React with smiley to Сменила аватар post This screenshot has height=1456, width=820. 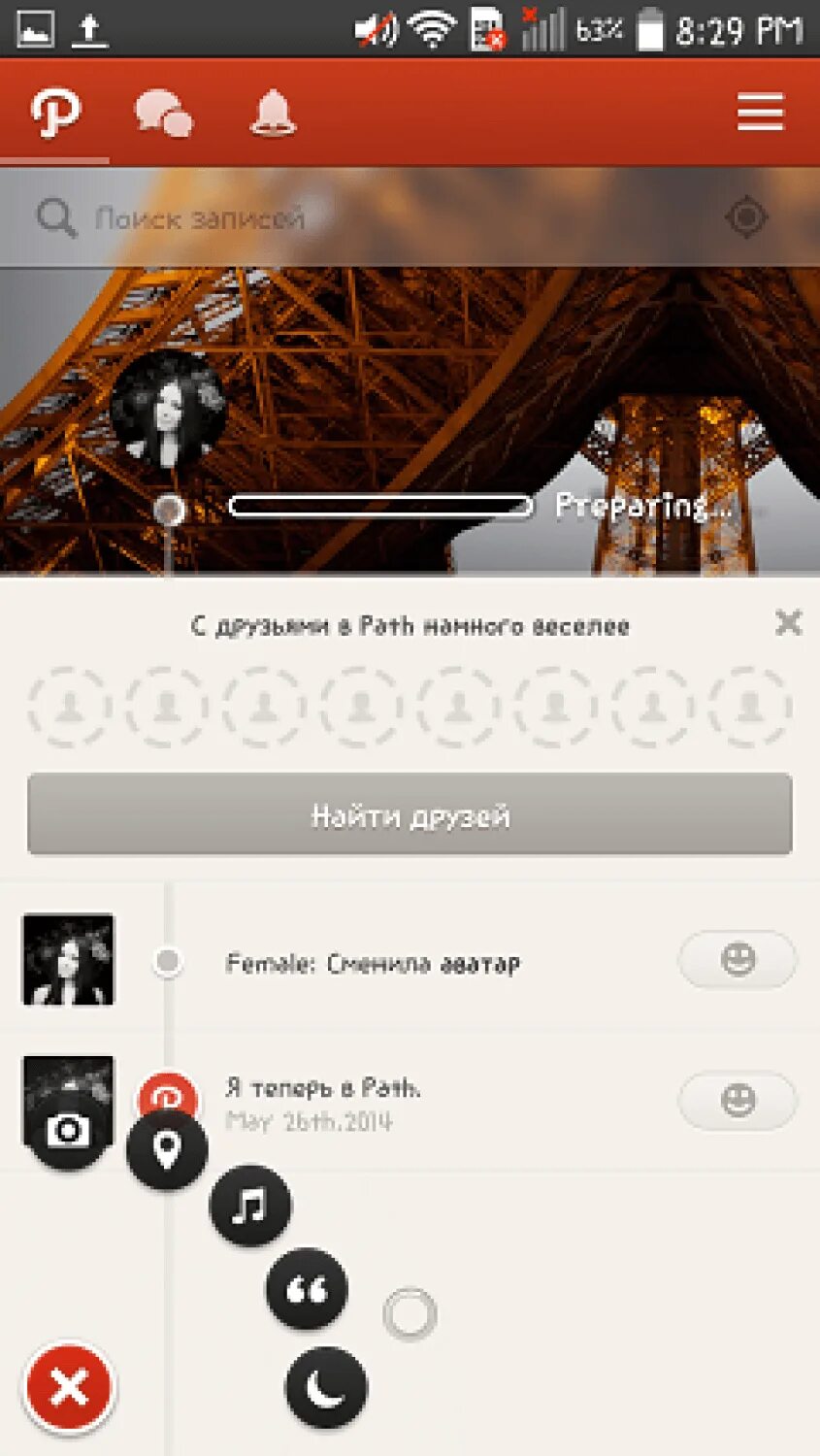click(x=738, y=960)
